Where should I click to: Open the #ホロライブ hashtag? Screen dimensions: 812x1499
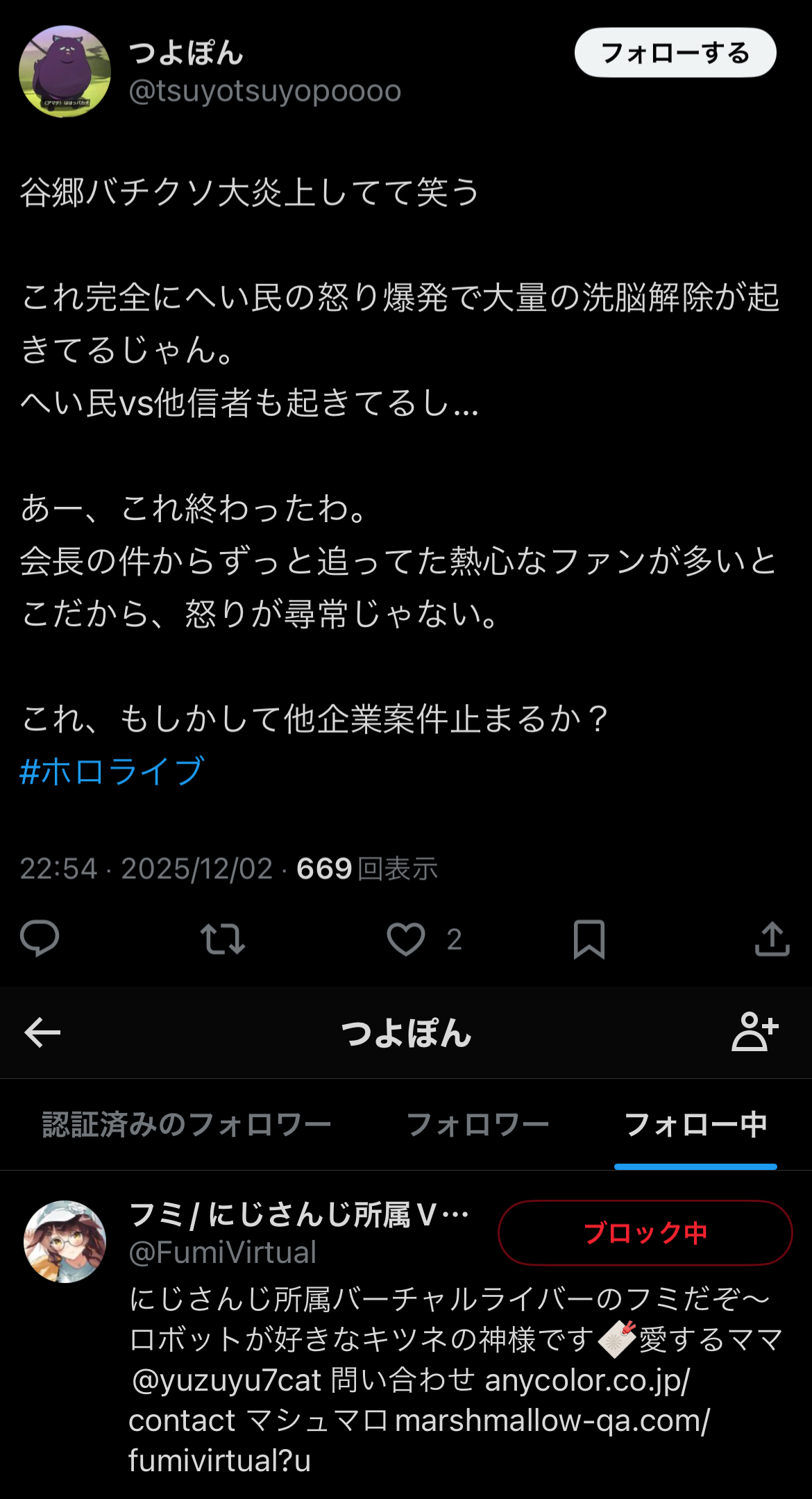111,771
